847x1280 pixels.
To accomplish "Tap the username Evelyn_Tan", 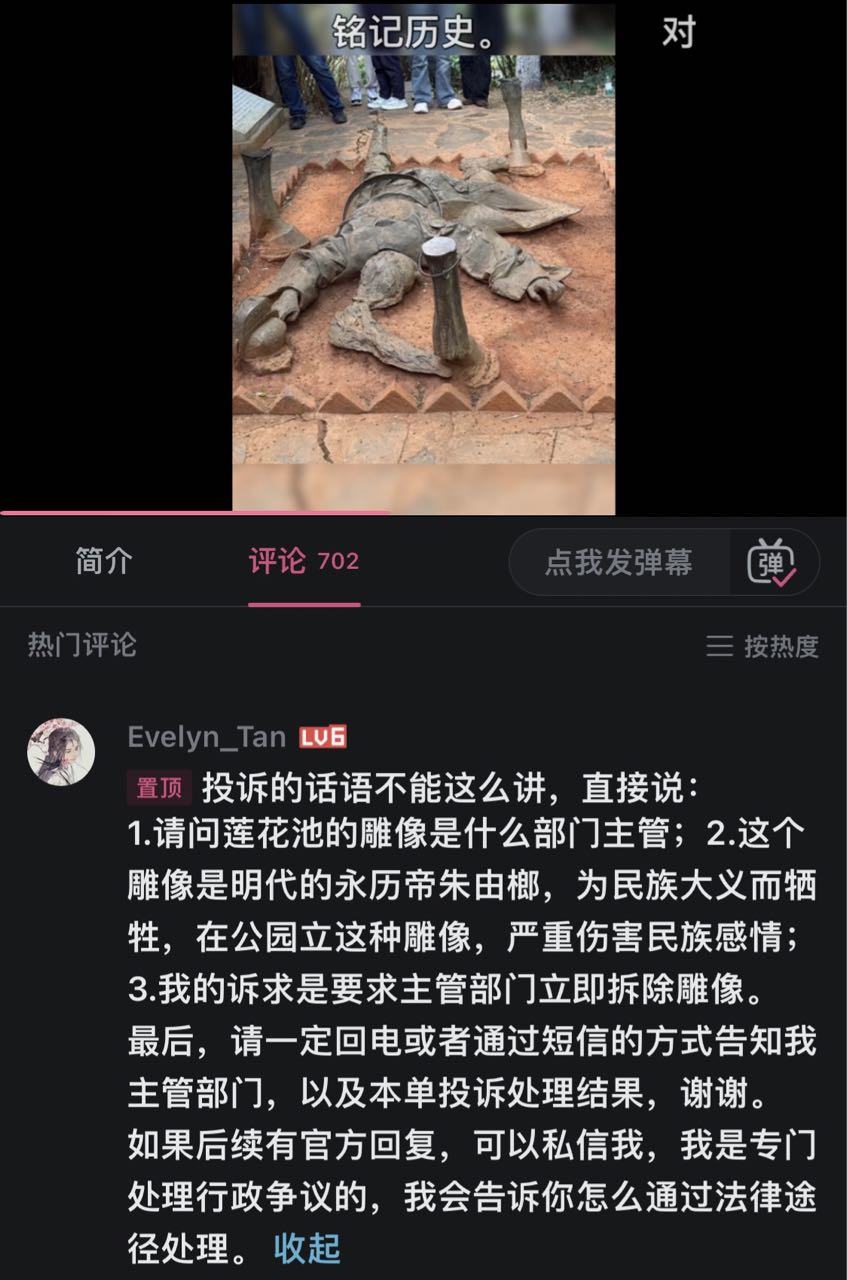I will 206,738.
